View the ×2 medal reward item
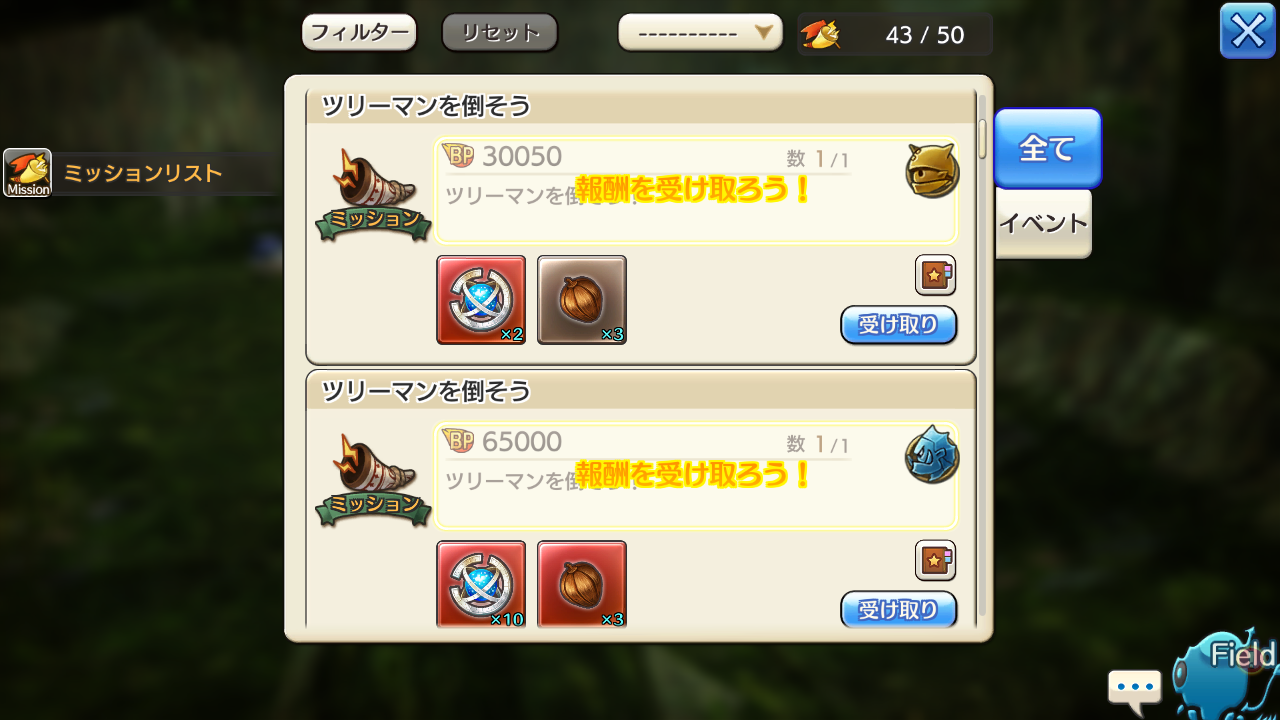The image size is (1280, 720). pos(481,300)
